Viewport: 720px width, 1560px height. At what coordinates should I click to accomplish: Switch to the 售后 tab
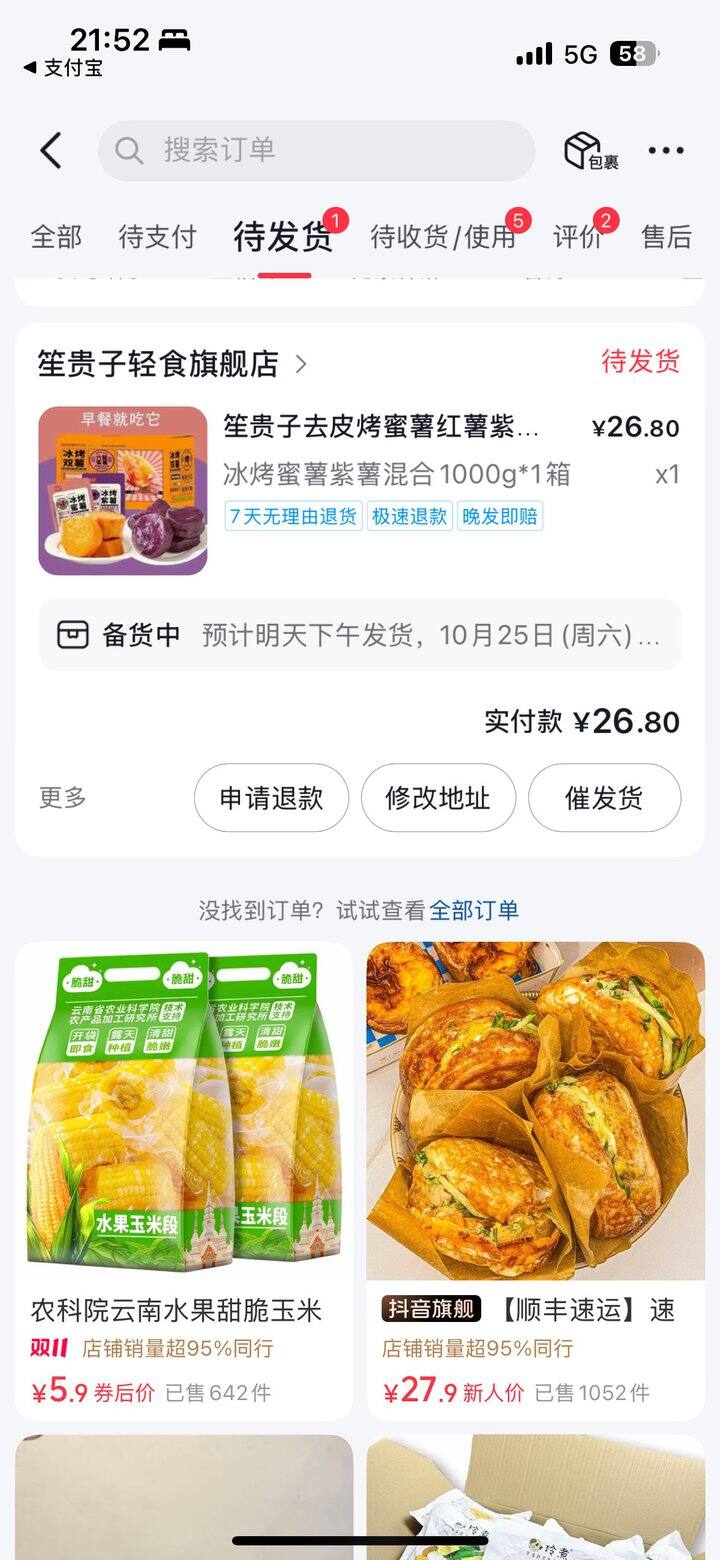pyautogui.click(x=666, y=237)
